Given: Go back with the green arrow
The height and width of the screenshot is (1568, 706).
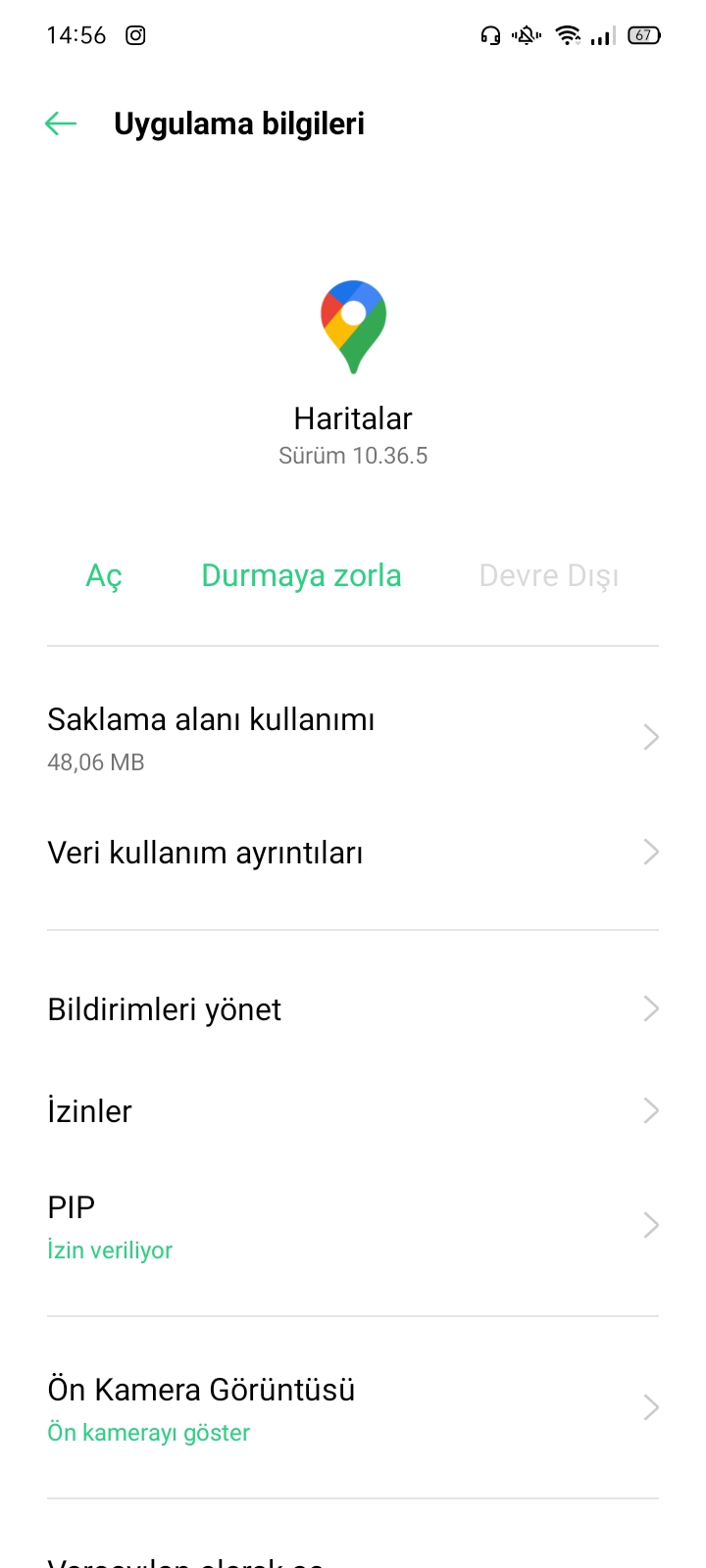Looking at the screenshot, I should (61, 123).
